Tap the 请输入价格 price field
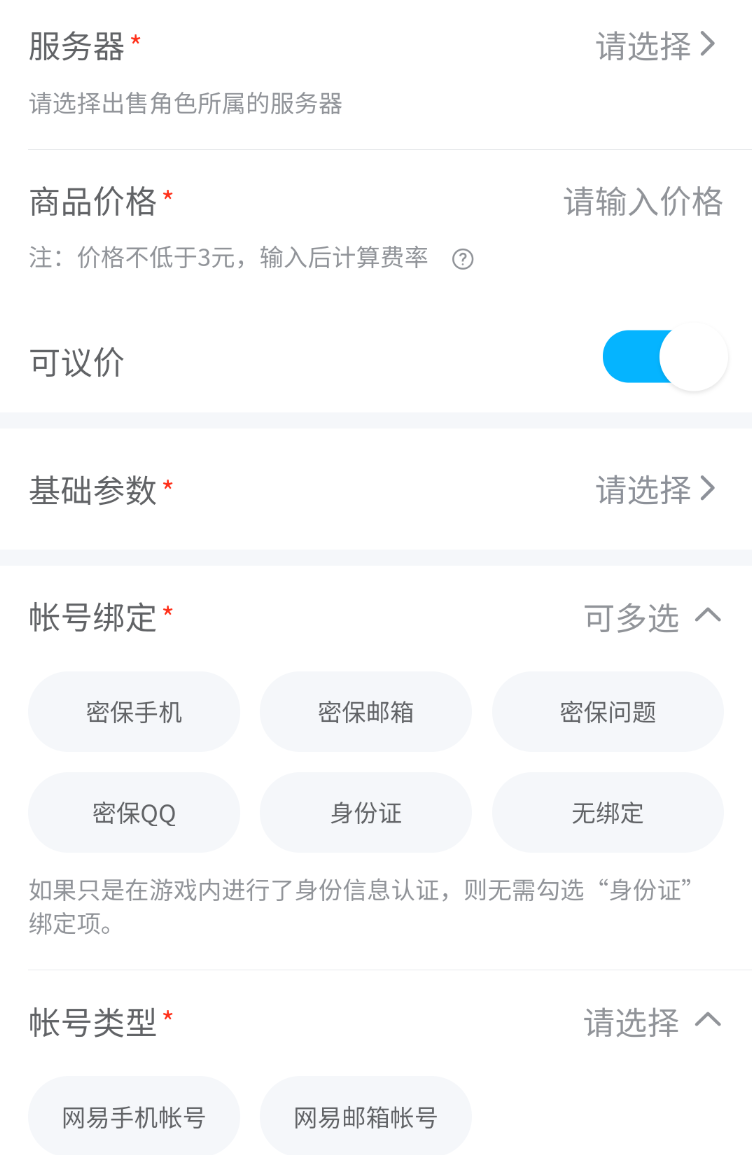The height and width of the screenshot is (1155, 752). (642, 202)
